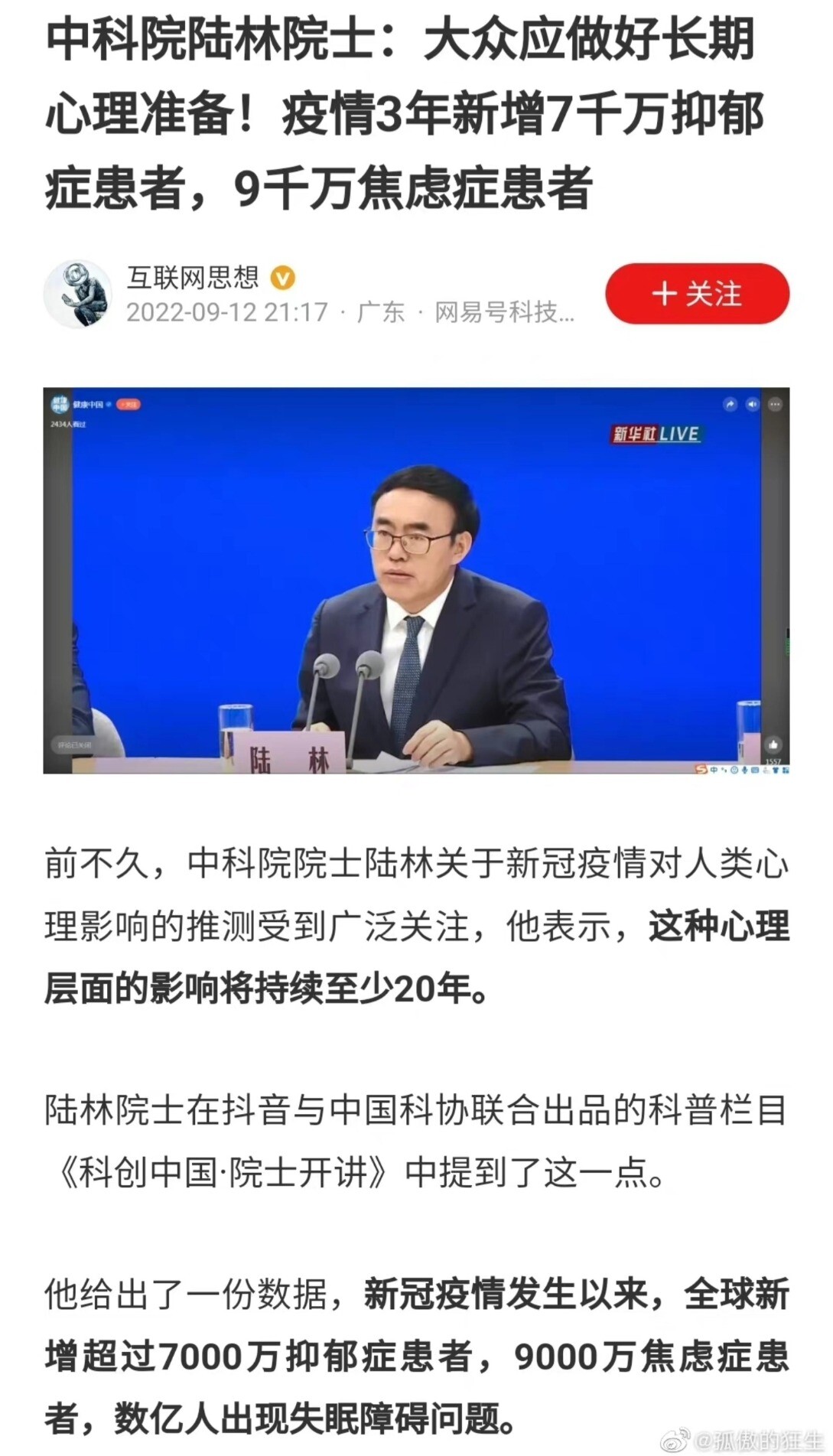Viewport: 833px width, 1456px height.
Task: Open the 互联网思想 author avatar
Action: pos(77,294)
